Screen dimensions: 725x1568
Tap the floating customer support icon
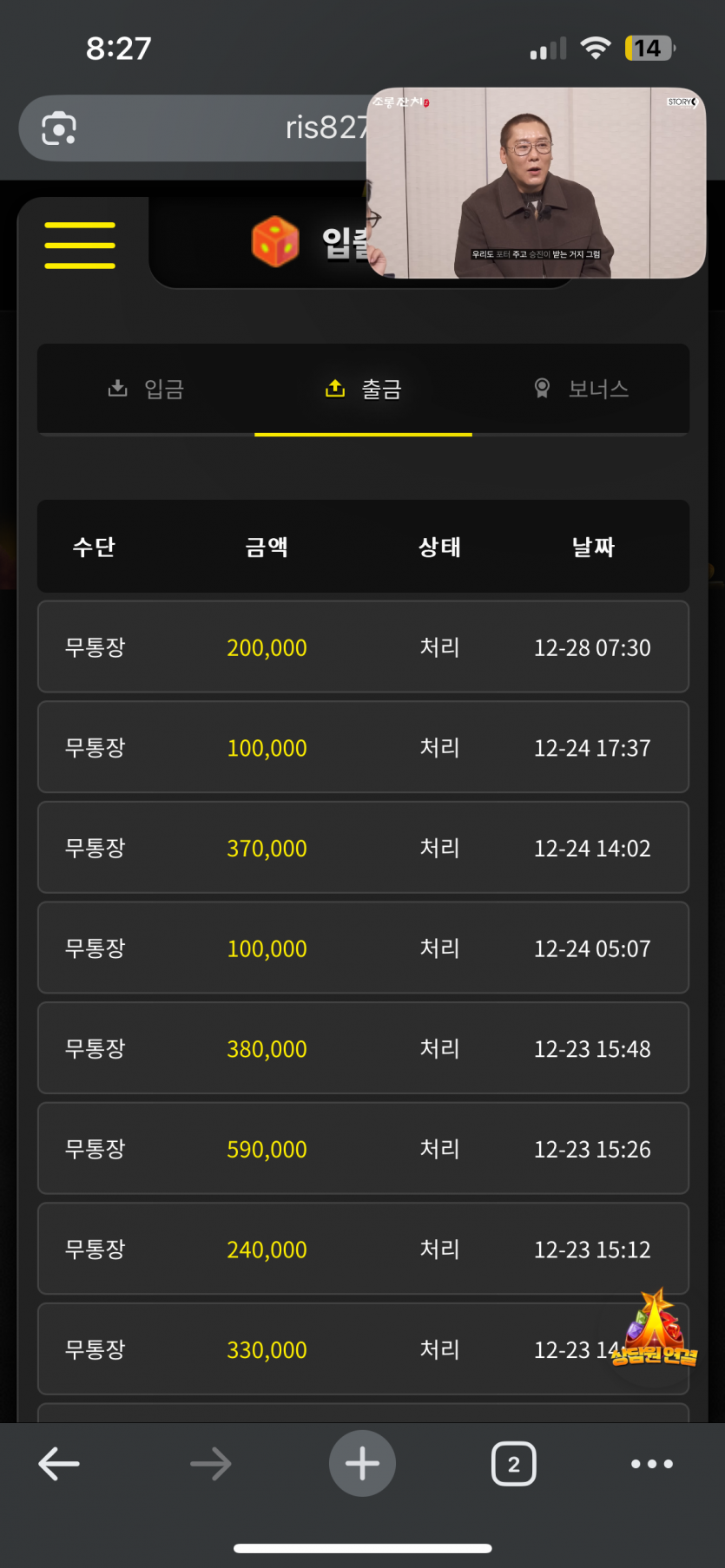click(x=656, y=1330)
